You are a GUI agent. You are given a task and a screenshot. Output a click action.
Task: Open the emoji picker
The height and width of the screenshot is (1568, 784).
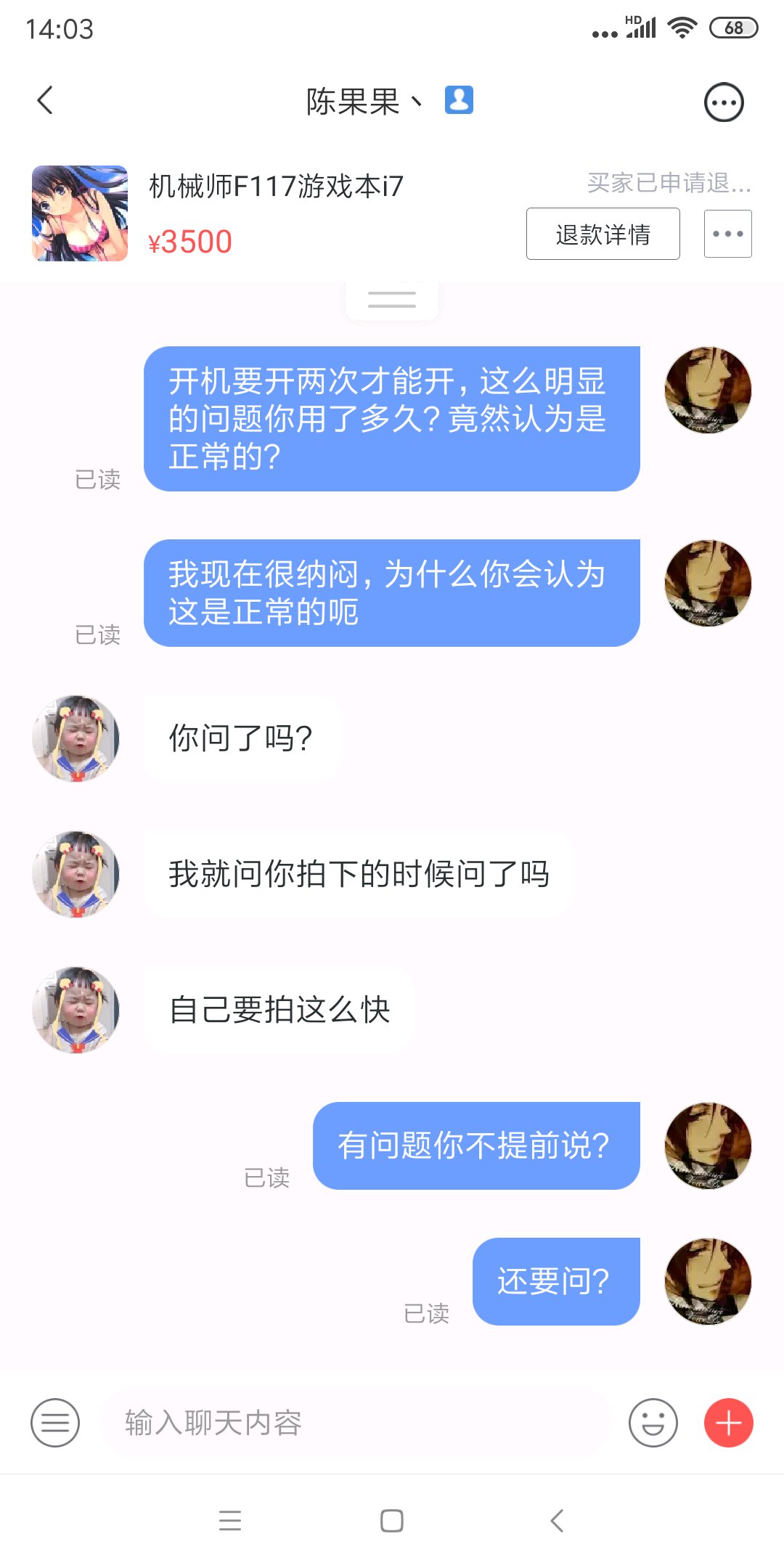coord(653,1423)
